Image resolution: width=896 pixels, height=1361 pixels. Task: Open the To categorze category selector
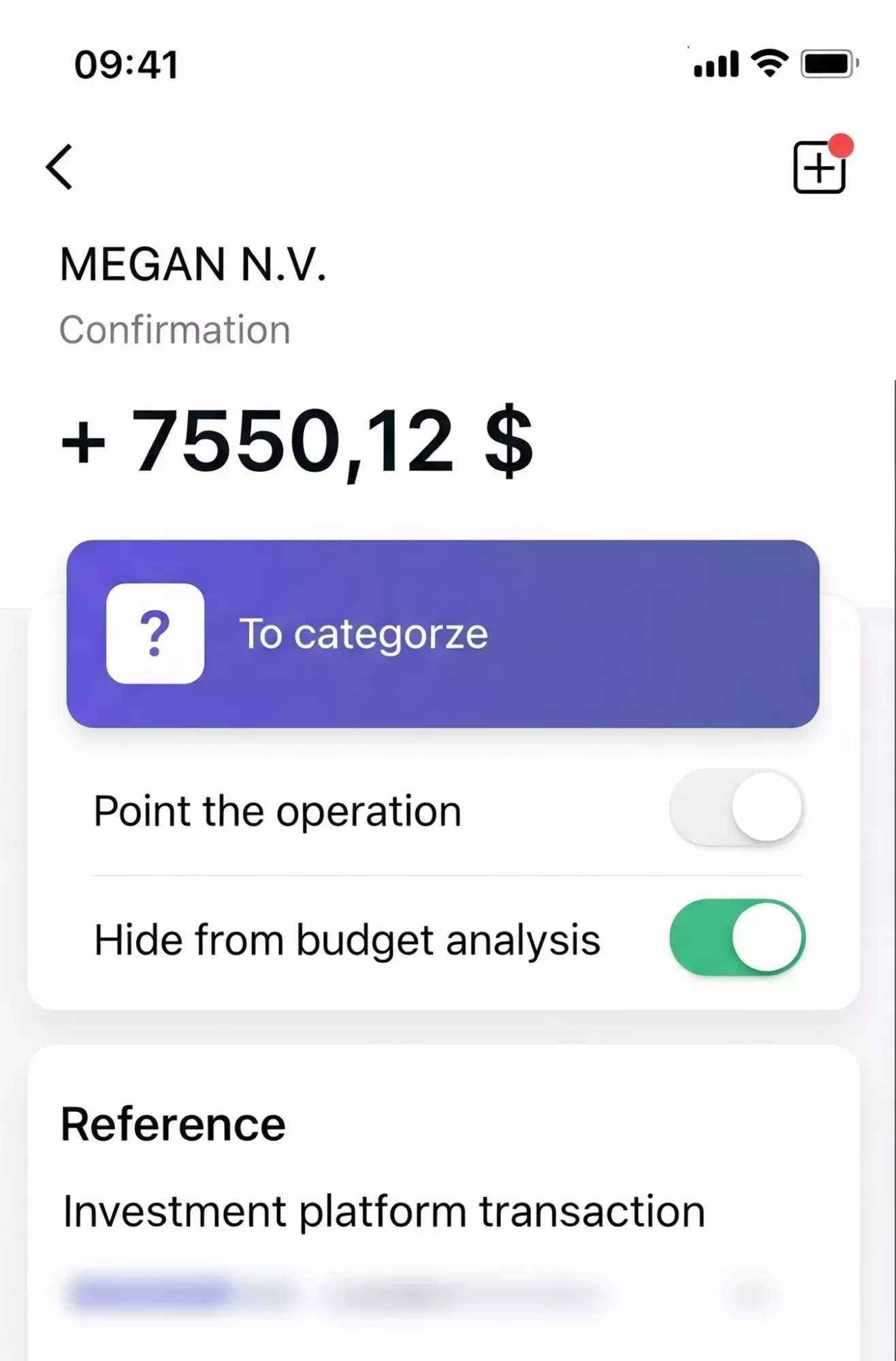[443, 633]
